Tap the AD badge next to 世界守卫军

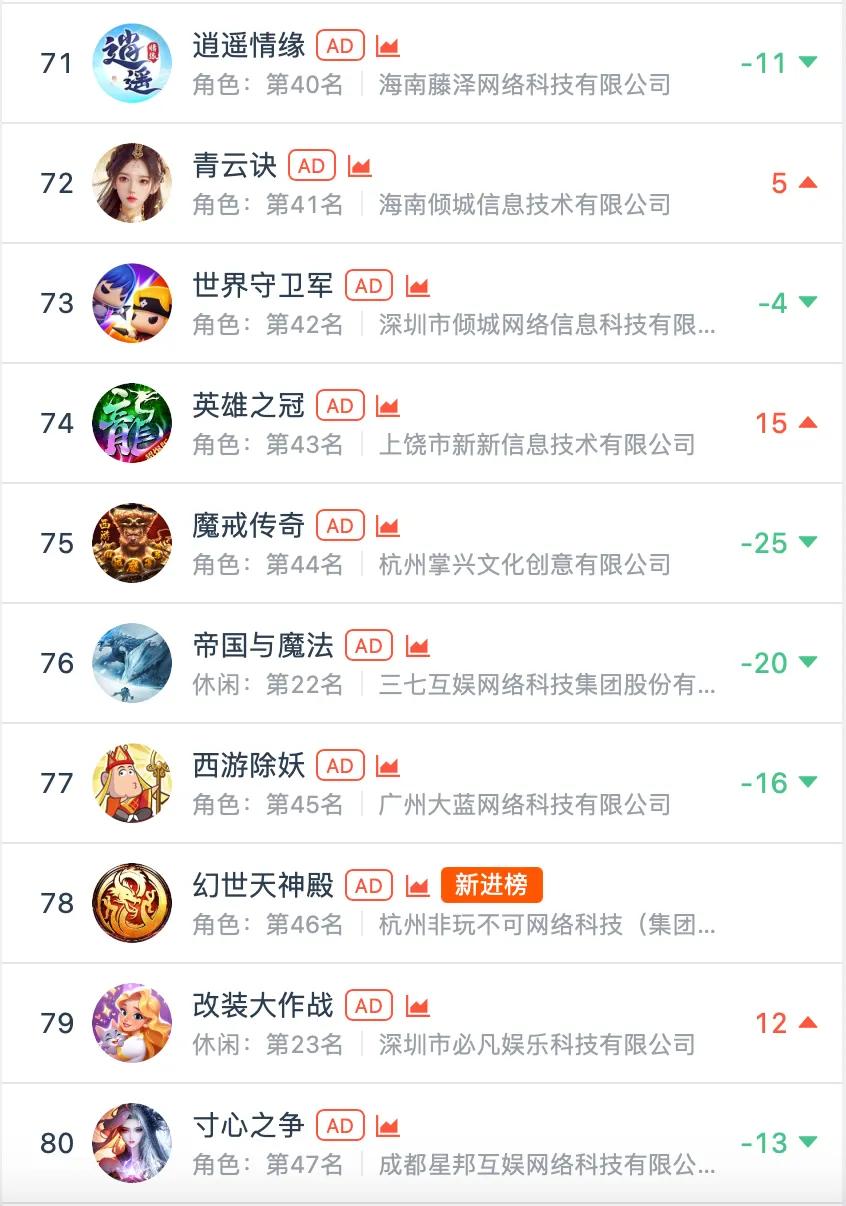click(369, 286)
